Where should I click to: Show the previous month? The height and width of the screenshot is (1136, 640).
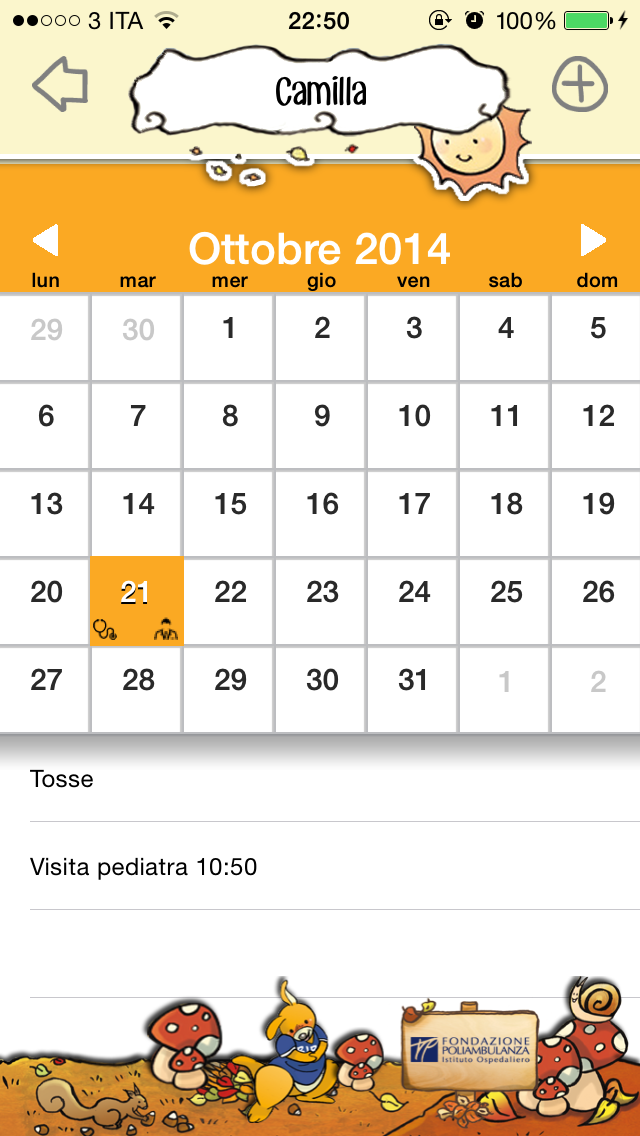click(x=46, y=241)
